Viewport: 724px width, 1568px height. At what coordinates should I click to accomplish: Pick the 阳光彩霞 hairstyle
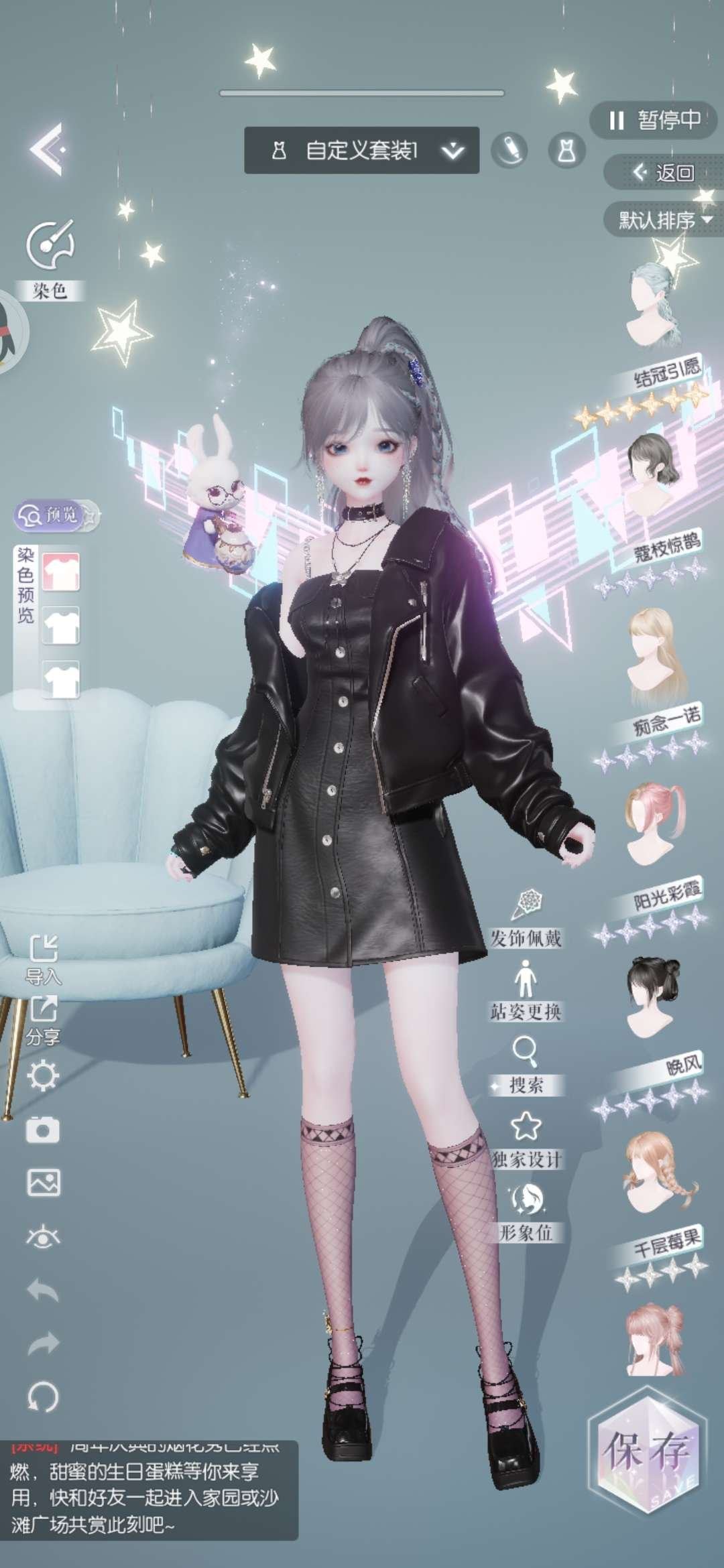(x=654, y=826)
